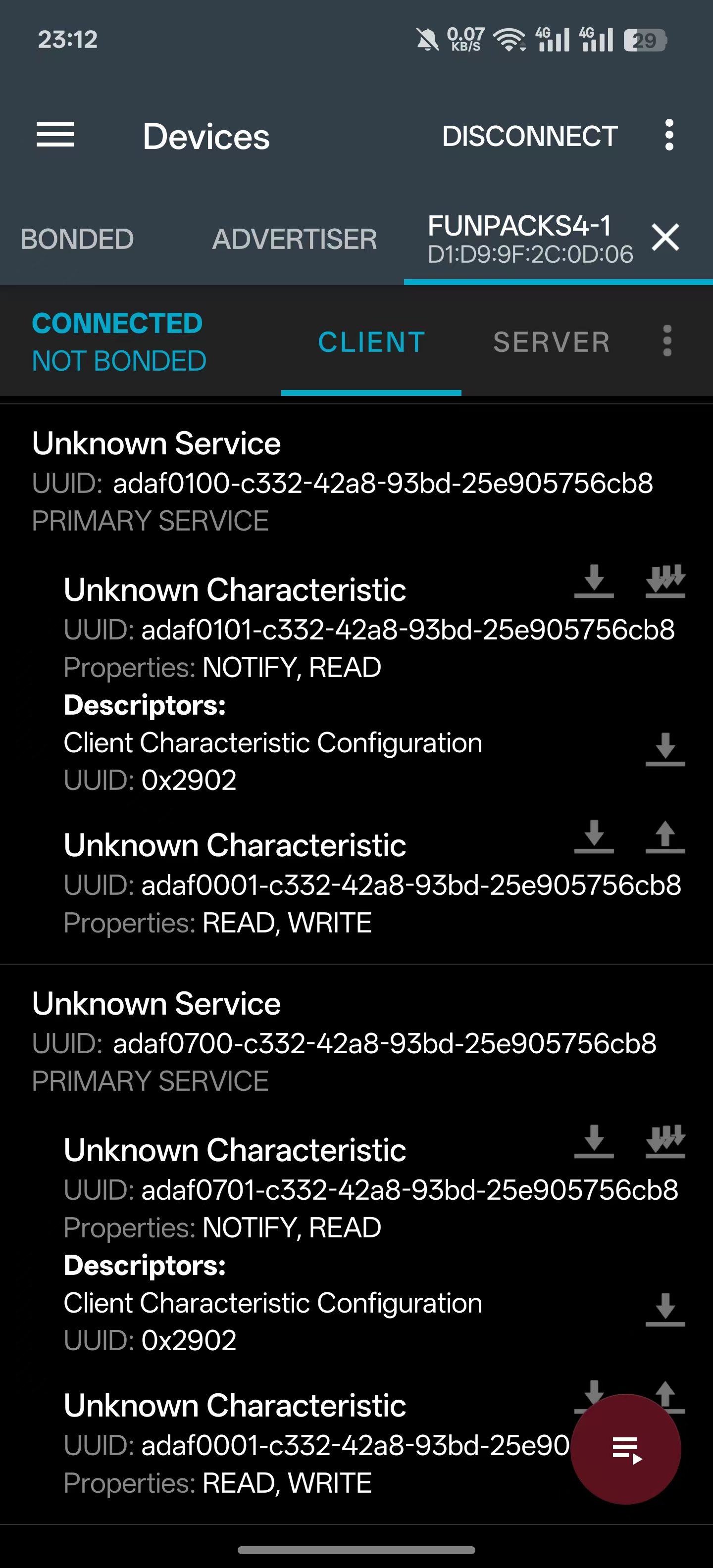Collapse the adaf0700 Unknown Service
This screenshot has height=1568, width=713.
coord(356,1041)
